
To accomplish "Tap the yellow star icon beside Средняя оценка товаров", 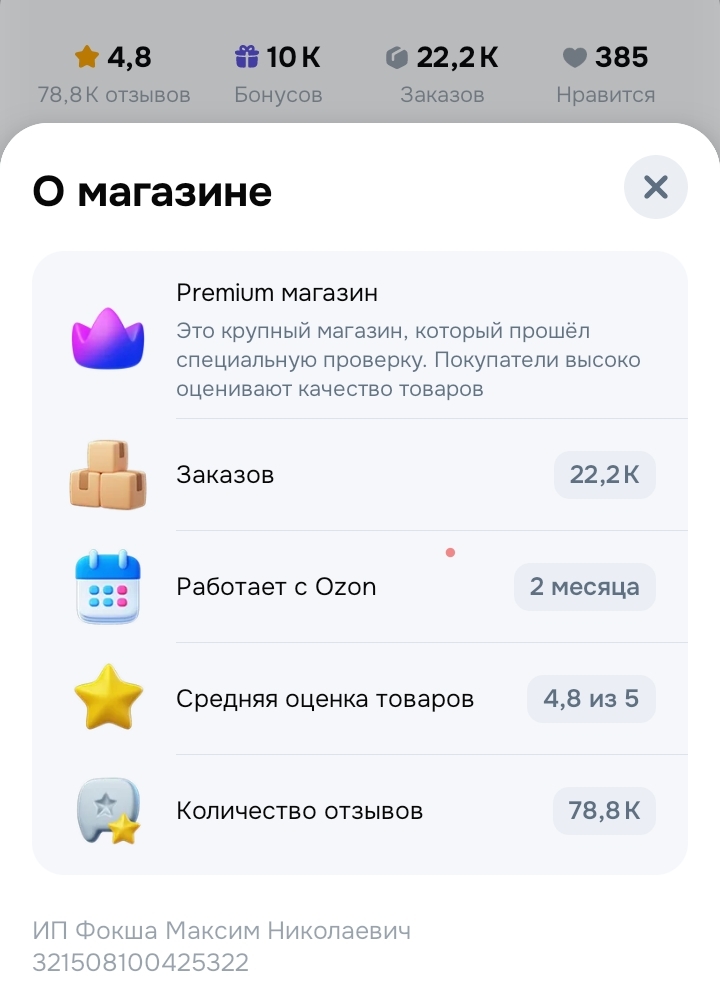I will coord(108,698).
